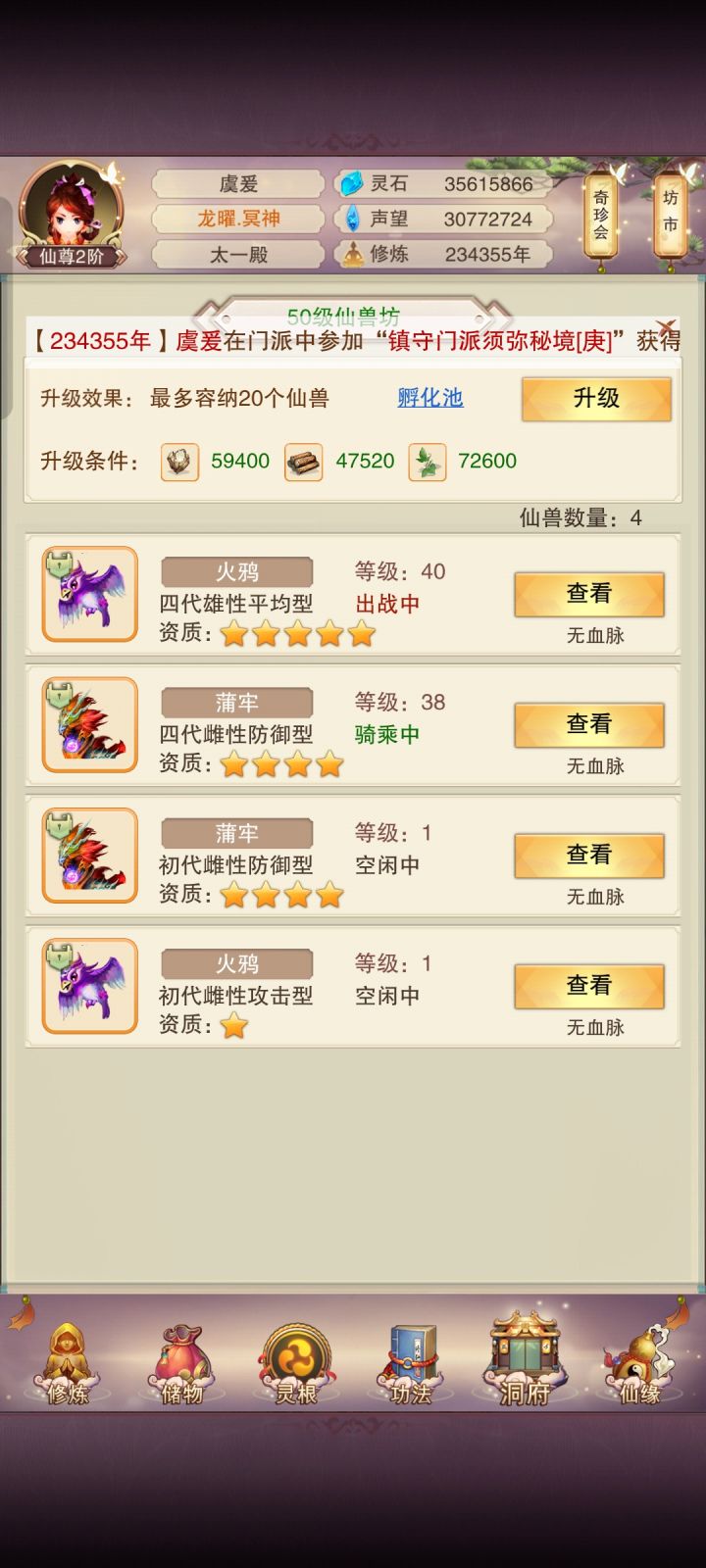This screenshot has height=1568, width=706.
Task: Open the 孵化池 hatching pool link
Action: tap(429, 399)
